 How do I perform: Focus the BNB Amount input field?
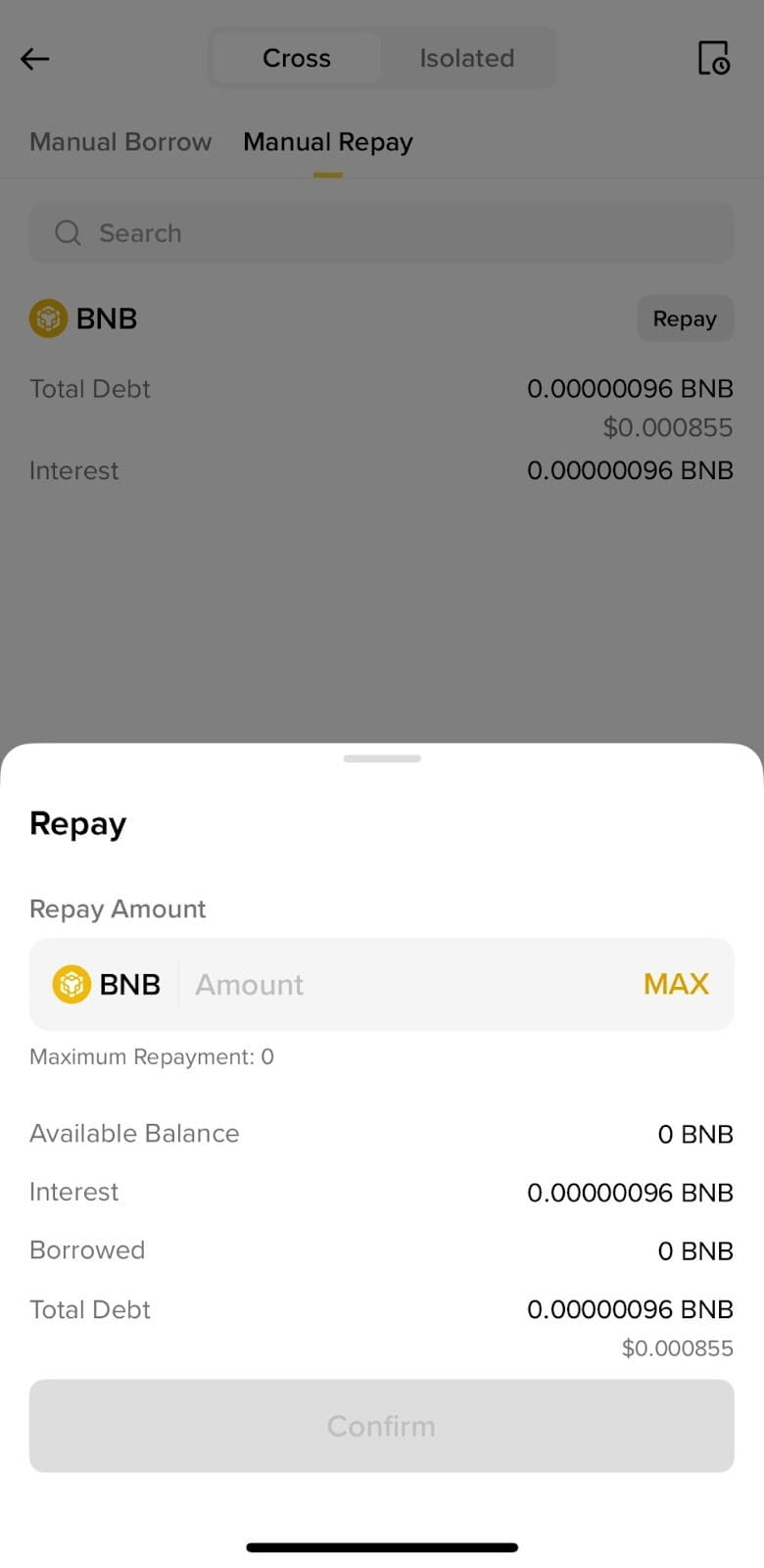tap(402, 984)
